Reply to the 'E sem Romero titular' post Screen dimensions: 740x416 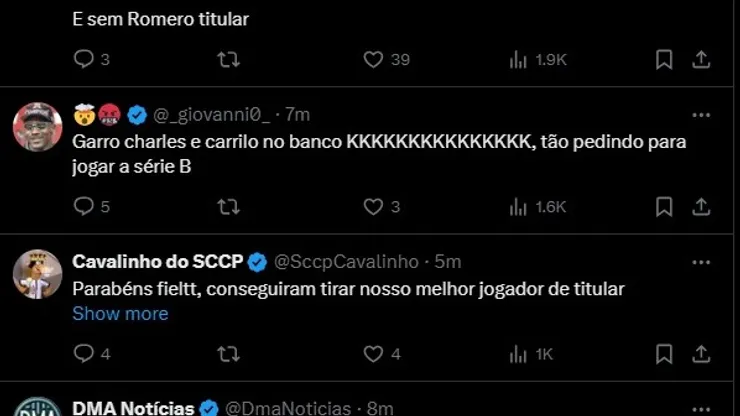pyautogui.click(x=84, y=60)
